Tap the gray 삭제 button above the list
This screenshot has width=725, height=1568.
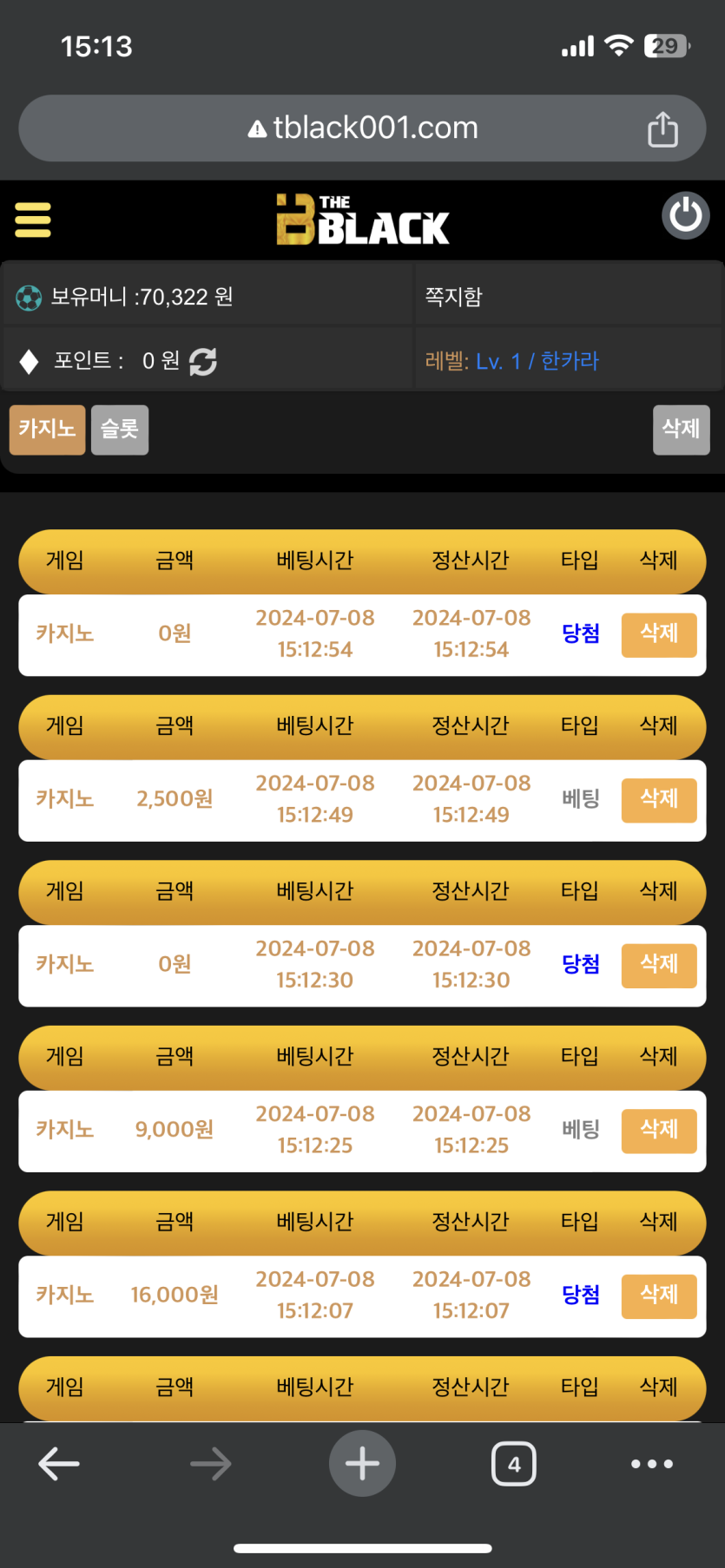click(x=681, y=430)
